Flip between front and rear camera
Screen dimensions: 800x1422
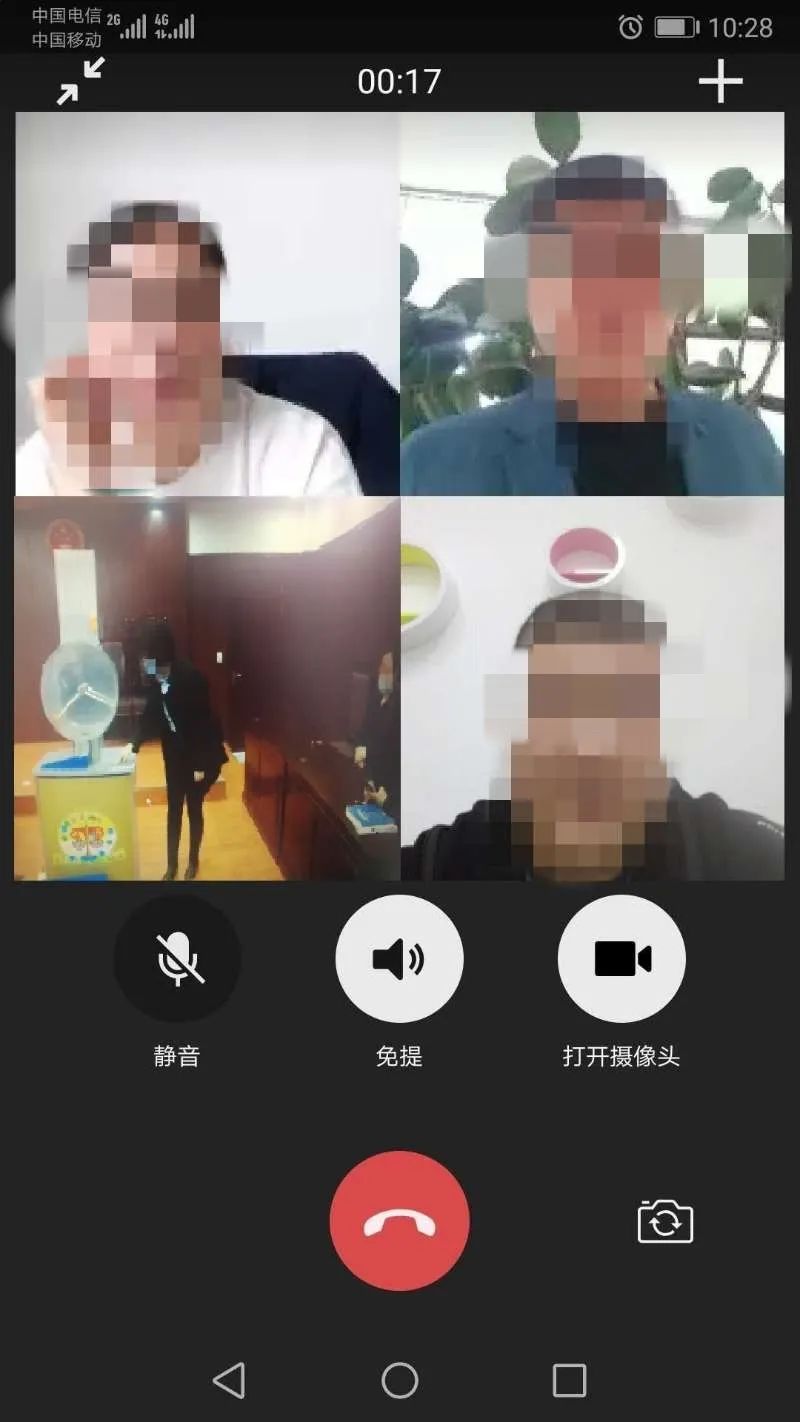(x=665, y=1222)
